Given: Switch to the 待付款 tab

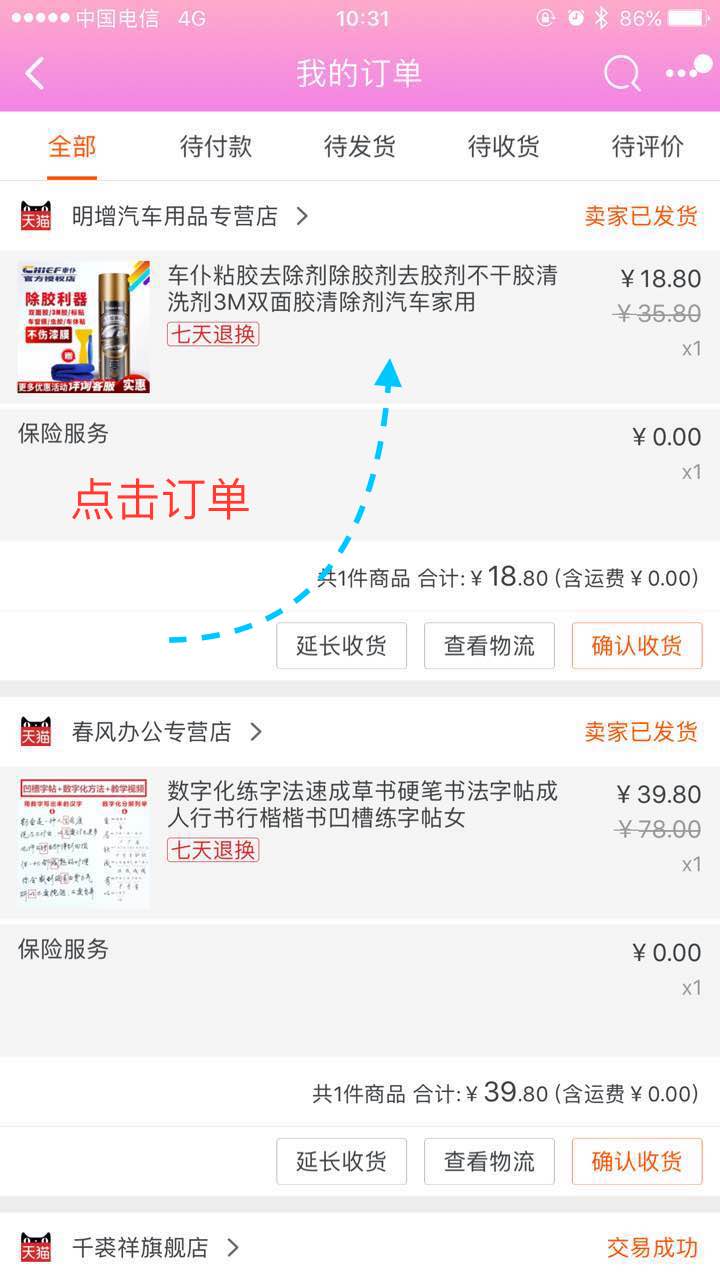Looking at the screenshot, I should point(216,147).
